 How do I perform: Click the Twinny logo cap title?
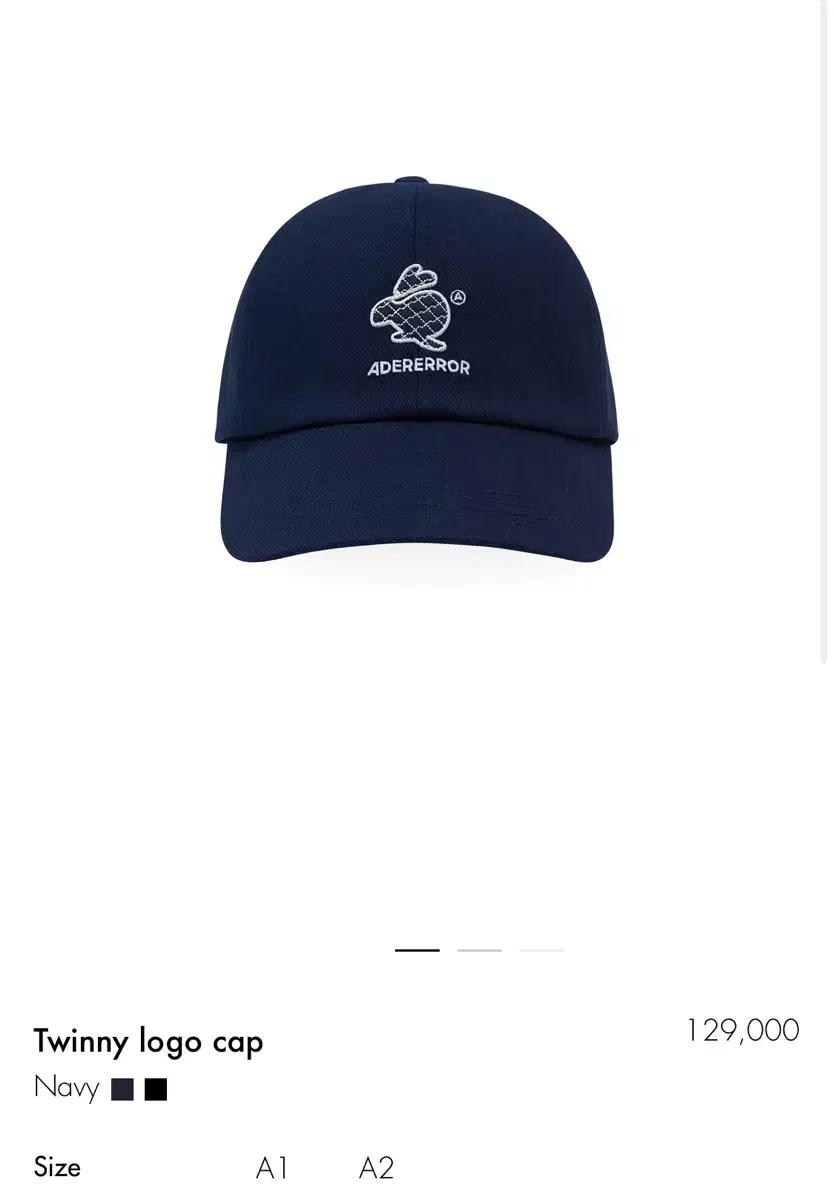(x=148, y=1042)
